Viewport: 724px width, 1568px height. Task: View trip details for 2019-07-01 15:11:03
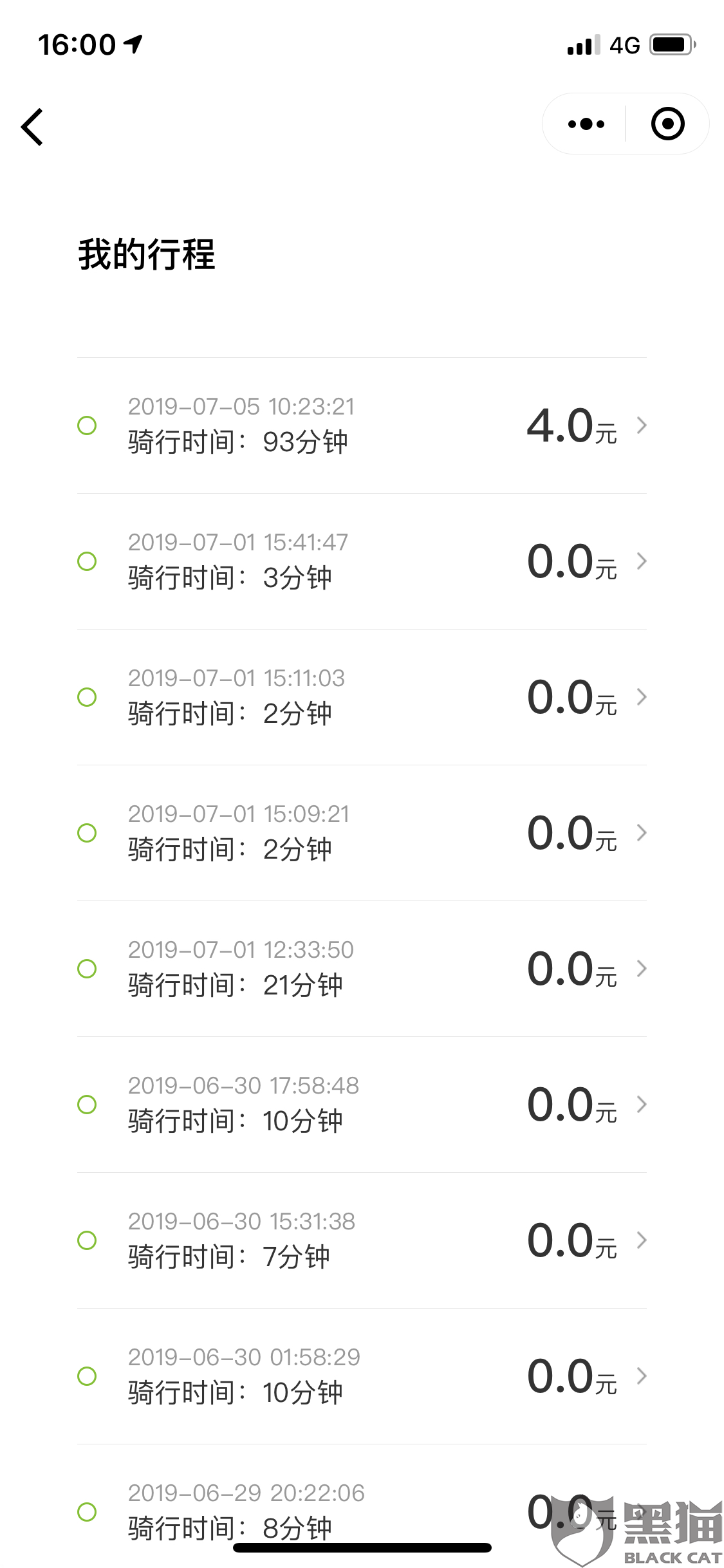(x=362, y=697)
